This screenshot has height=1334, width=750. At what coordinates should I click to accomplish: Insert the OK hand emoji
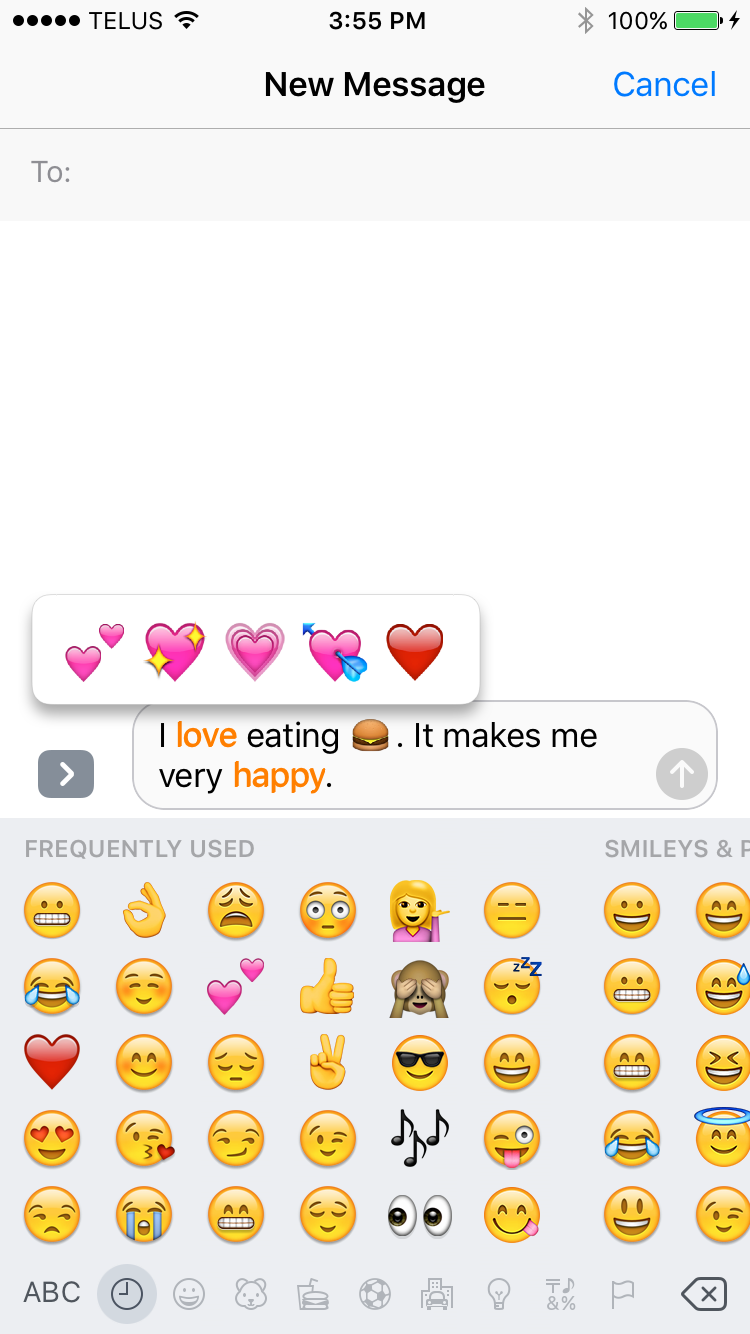coord(144,909)
